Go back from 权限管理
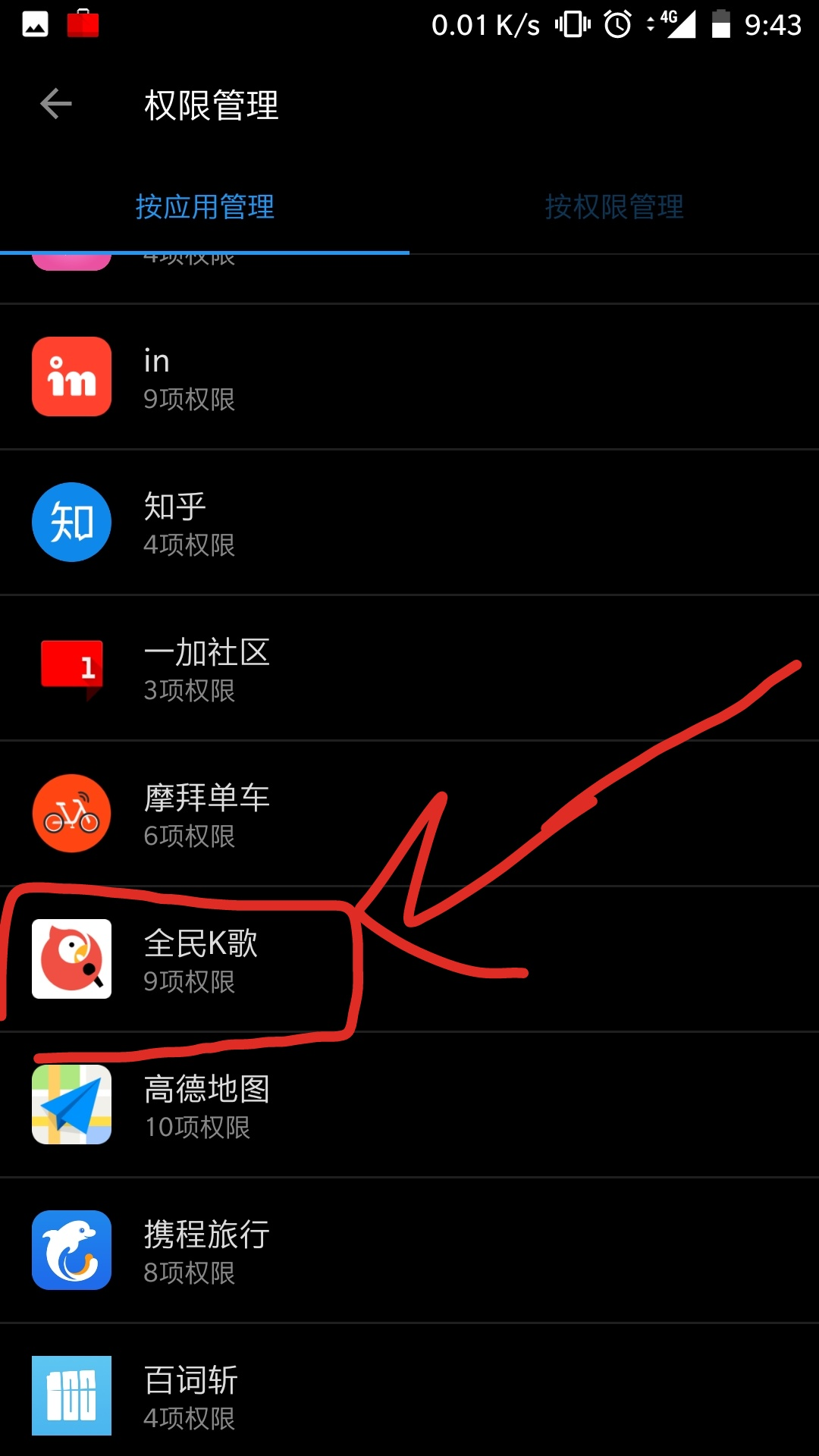The width and height of the screenshot is (819, 1456). click(56, 105)
